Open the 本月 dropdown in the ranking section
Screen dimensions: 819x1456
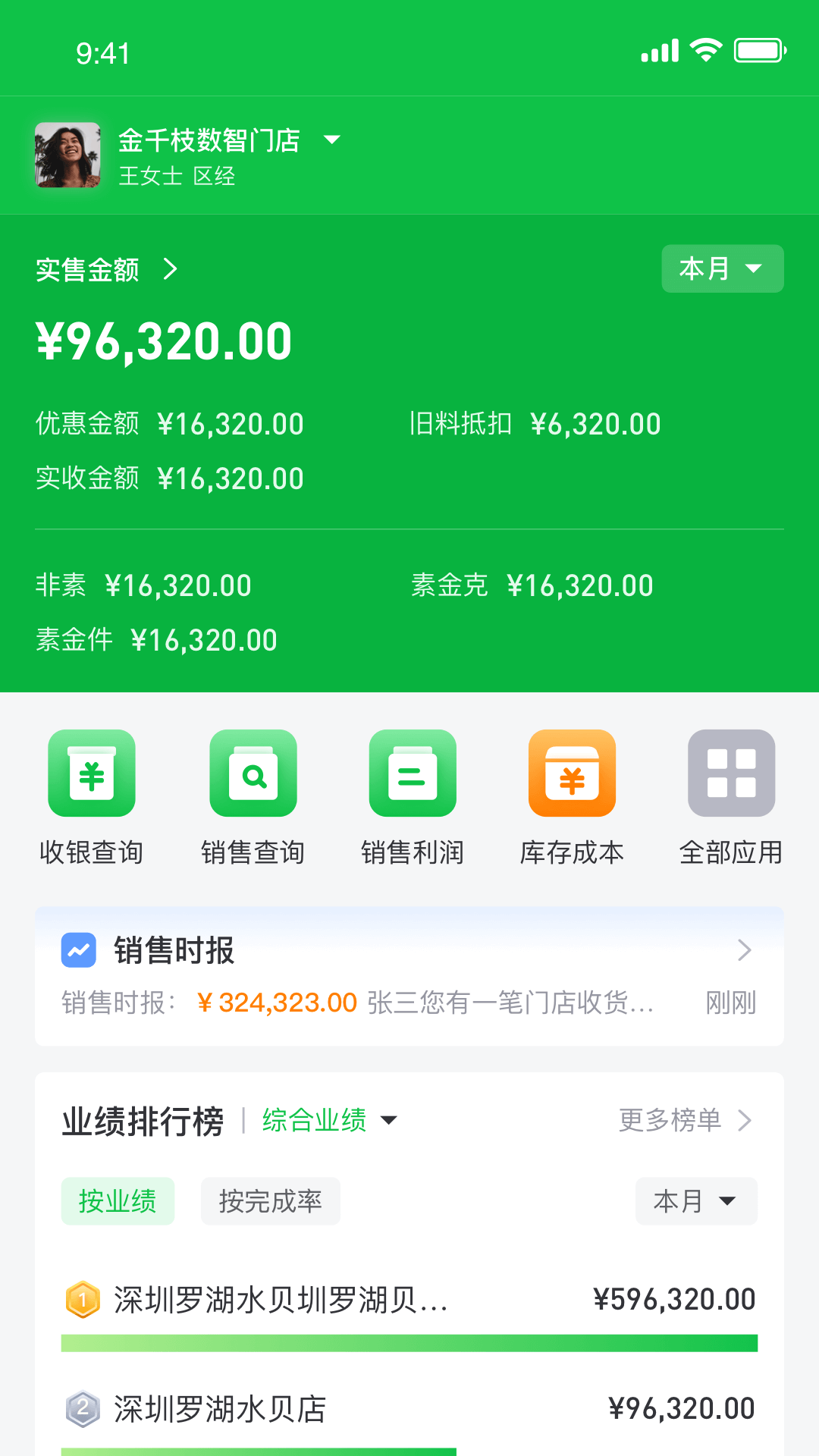tap(695, 1200)
